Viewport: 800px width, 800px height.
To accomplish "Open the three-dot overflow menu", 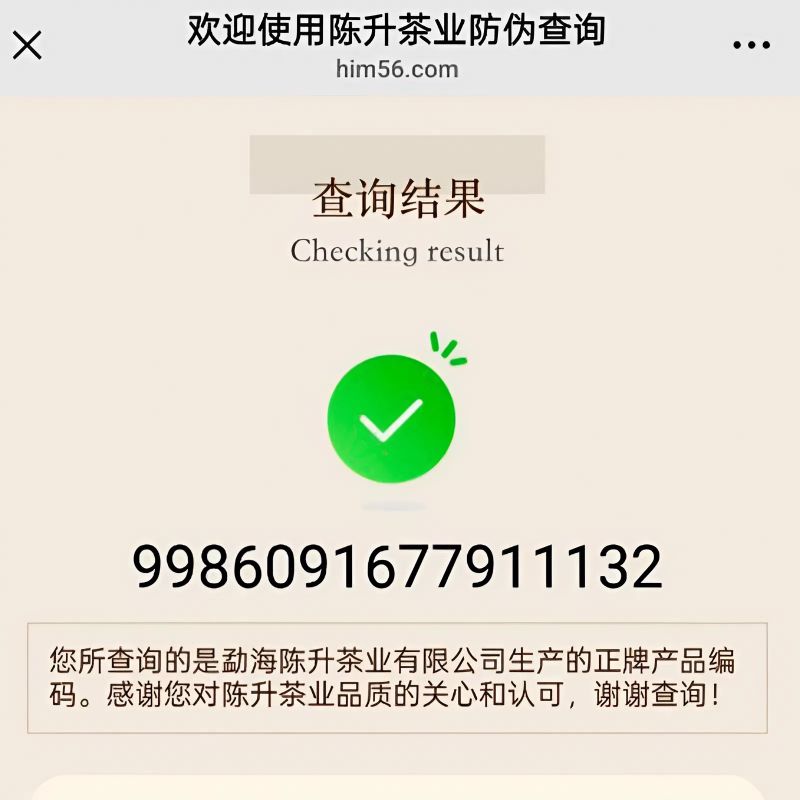I will (x=751, y=45).
